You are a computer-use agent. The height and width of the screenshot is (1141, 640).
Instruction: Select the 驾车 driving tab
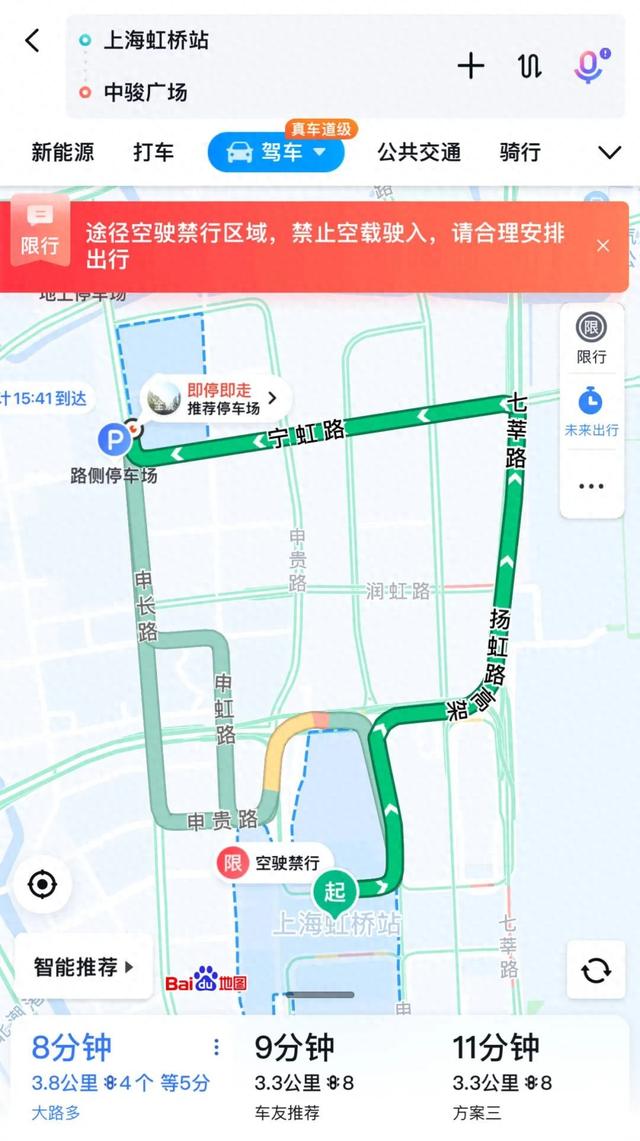276,152
